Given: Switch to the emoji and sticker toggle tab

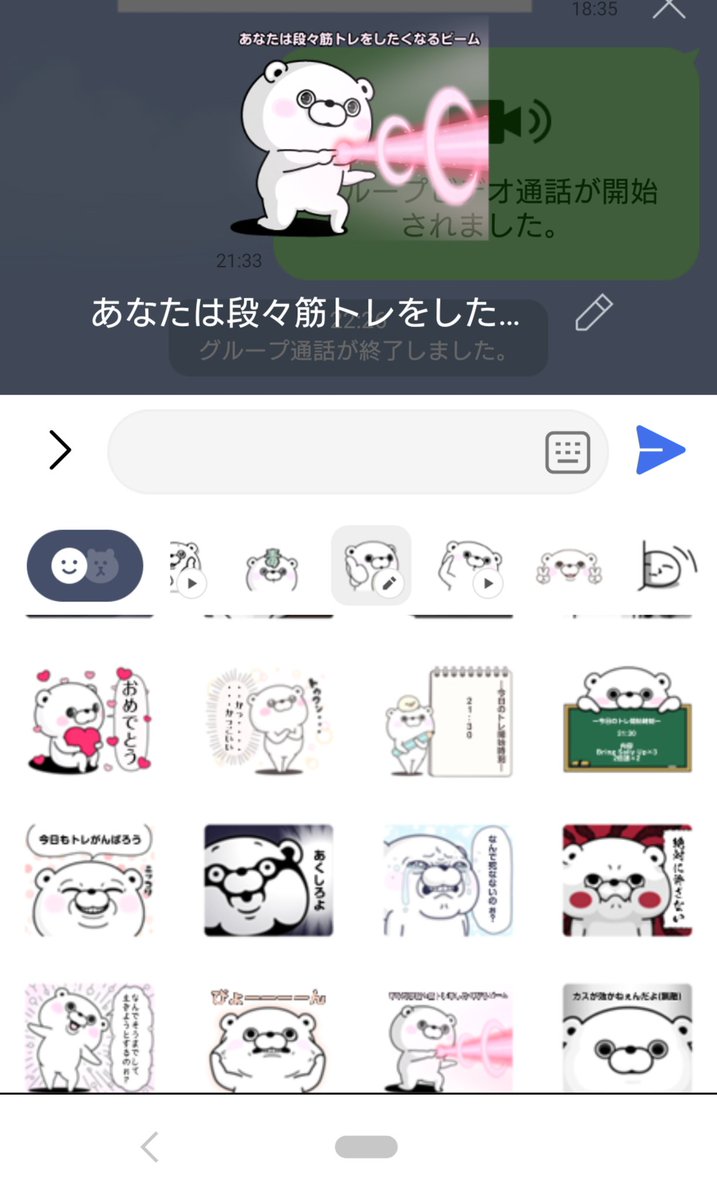Looking at the screenshot, I should pos(85,566).
